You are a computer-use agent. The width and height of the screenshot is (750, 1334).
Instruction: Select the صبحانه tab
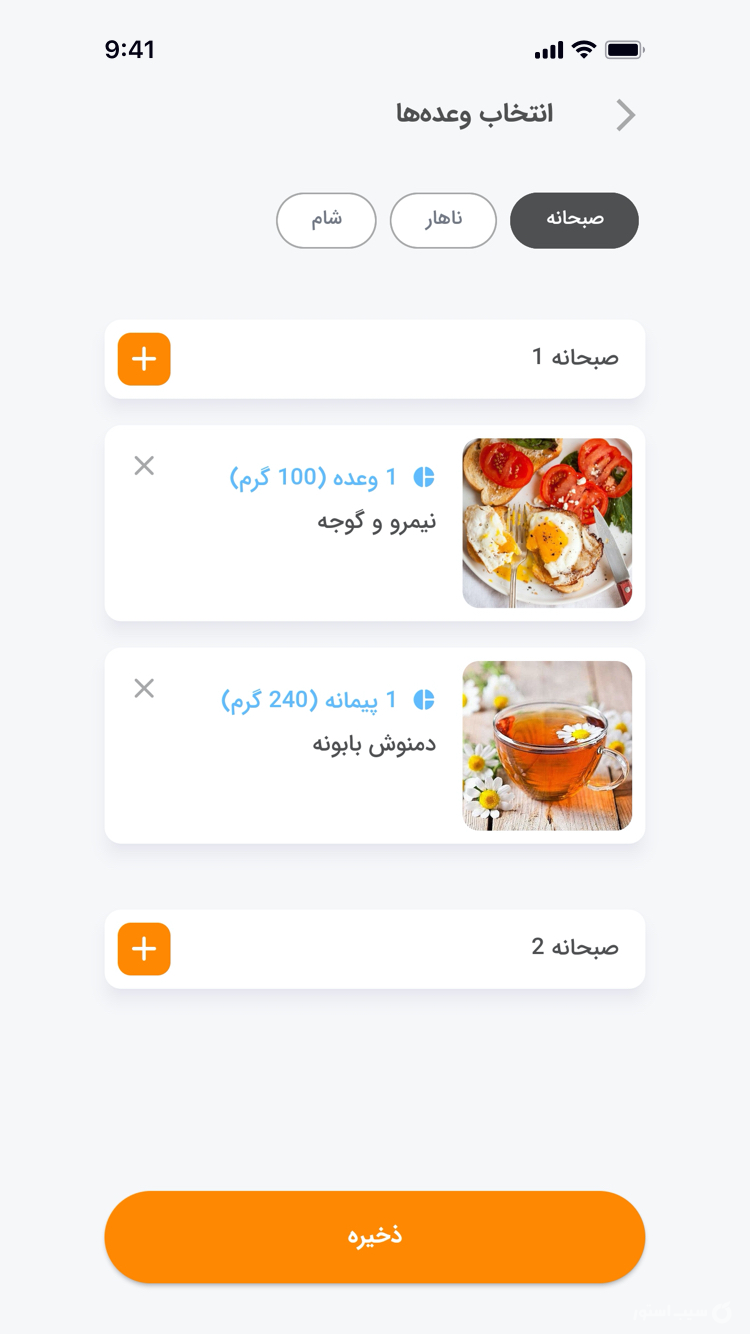574,220
